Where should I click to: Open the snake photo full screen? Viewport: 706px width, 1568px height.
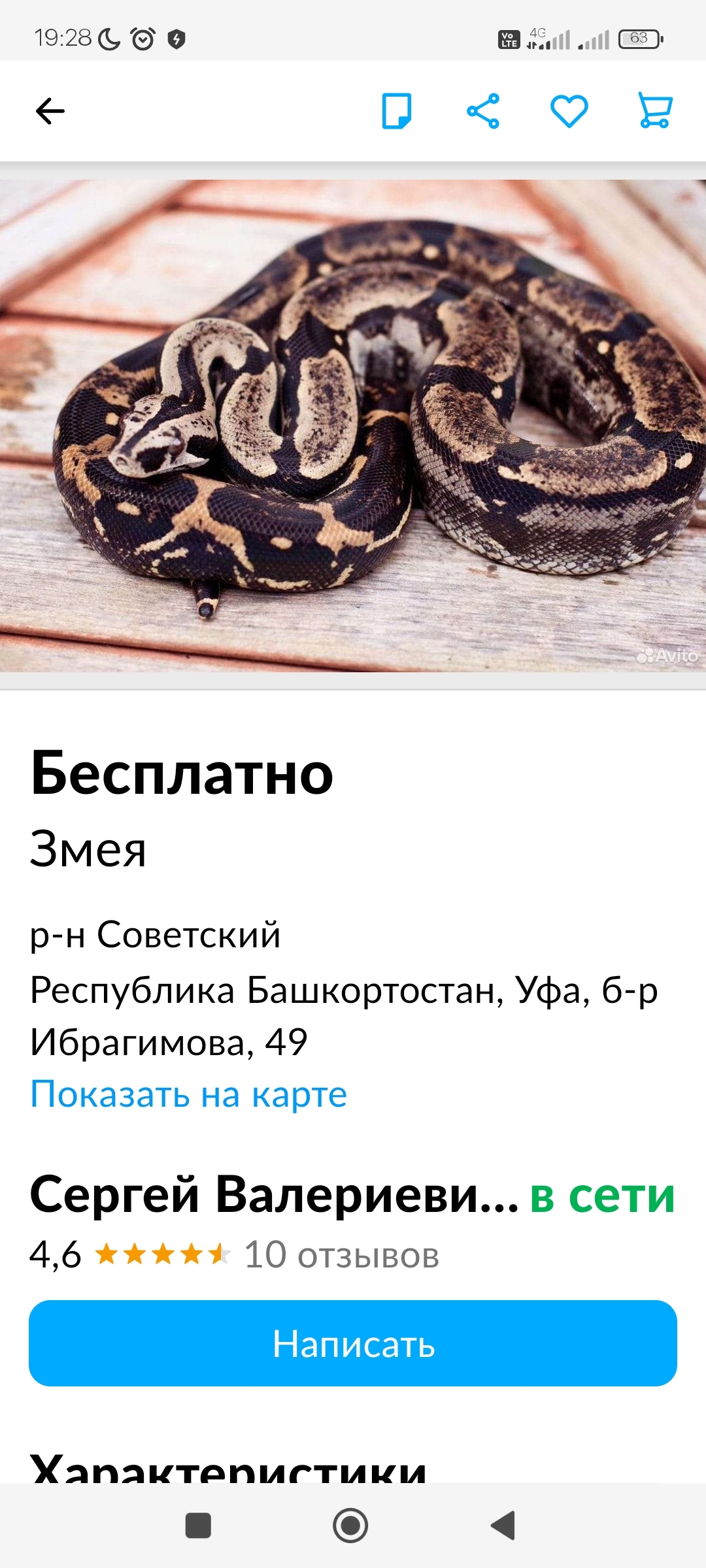pyautogui.click(x=353, y=425)
